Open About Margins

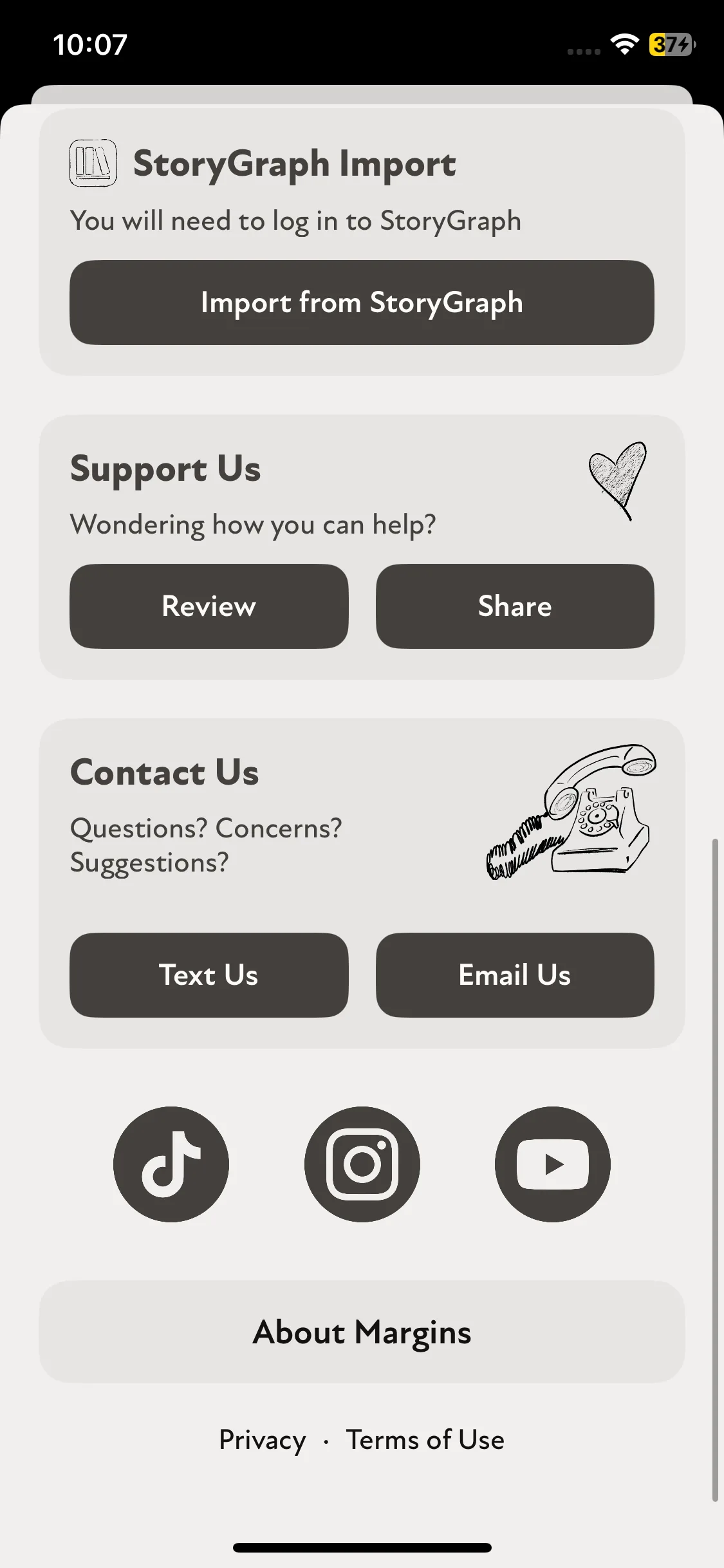click(362, 1332)
